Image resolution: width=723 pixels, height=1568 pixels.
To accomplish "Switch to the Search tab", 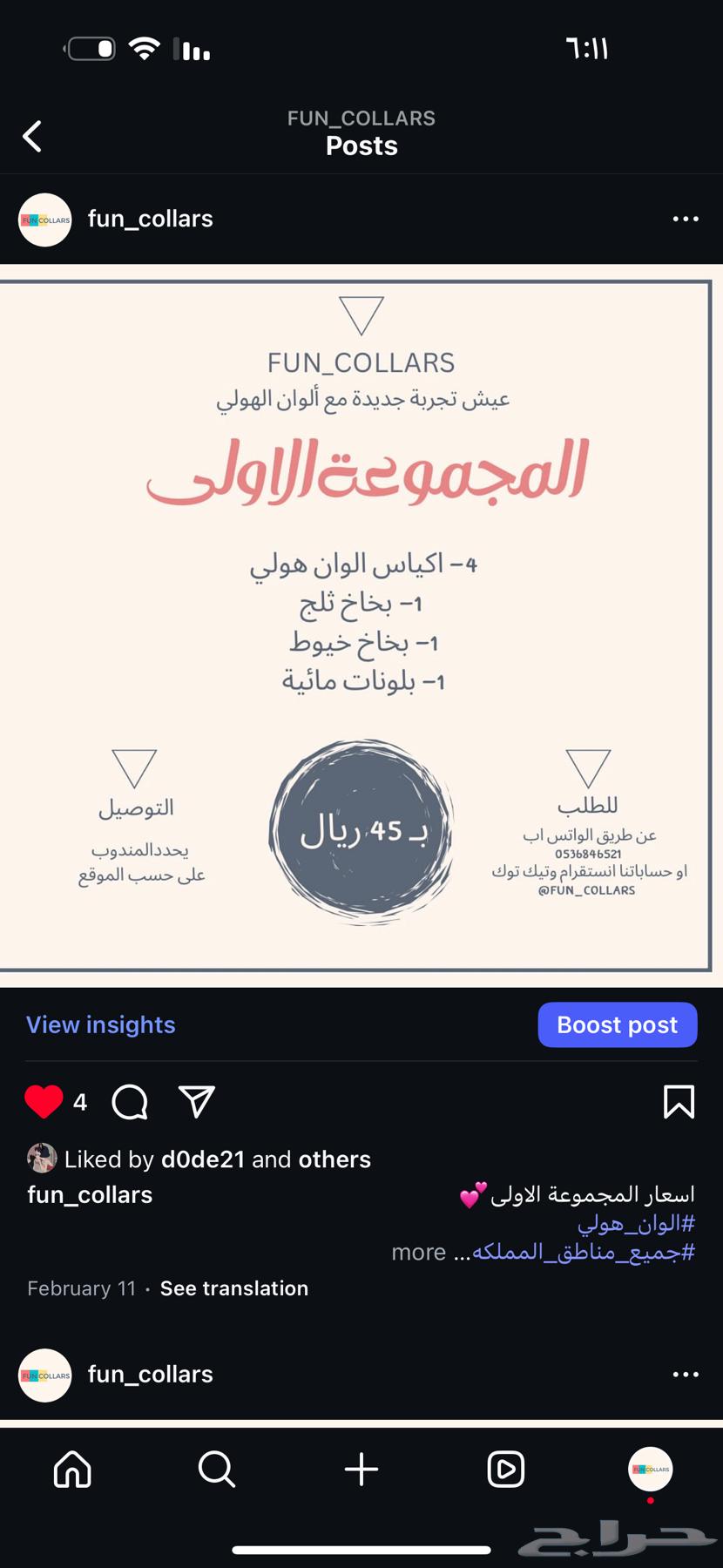I will click(216, 1470).
